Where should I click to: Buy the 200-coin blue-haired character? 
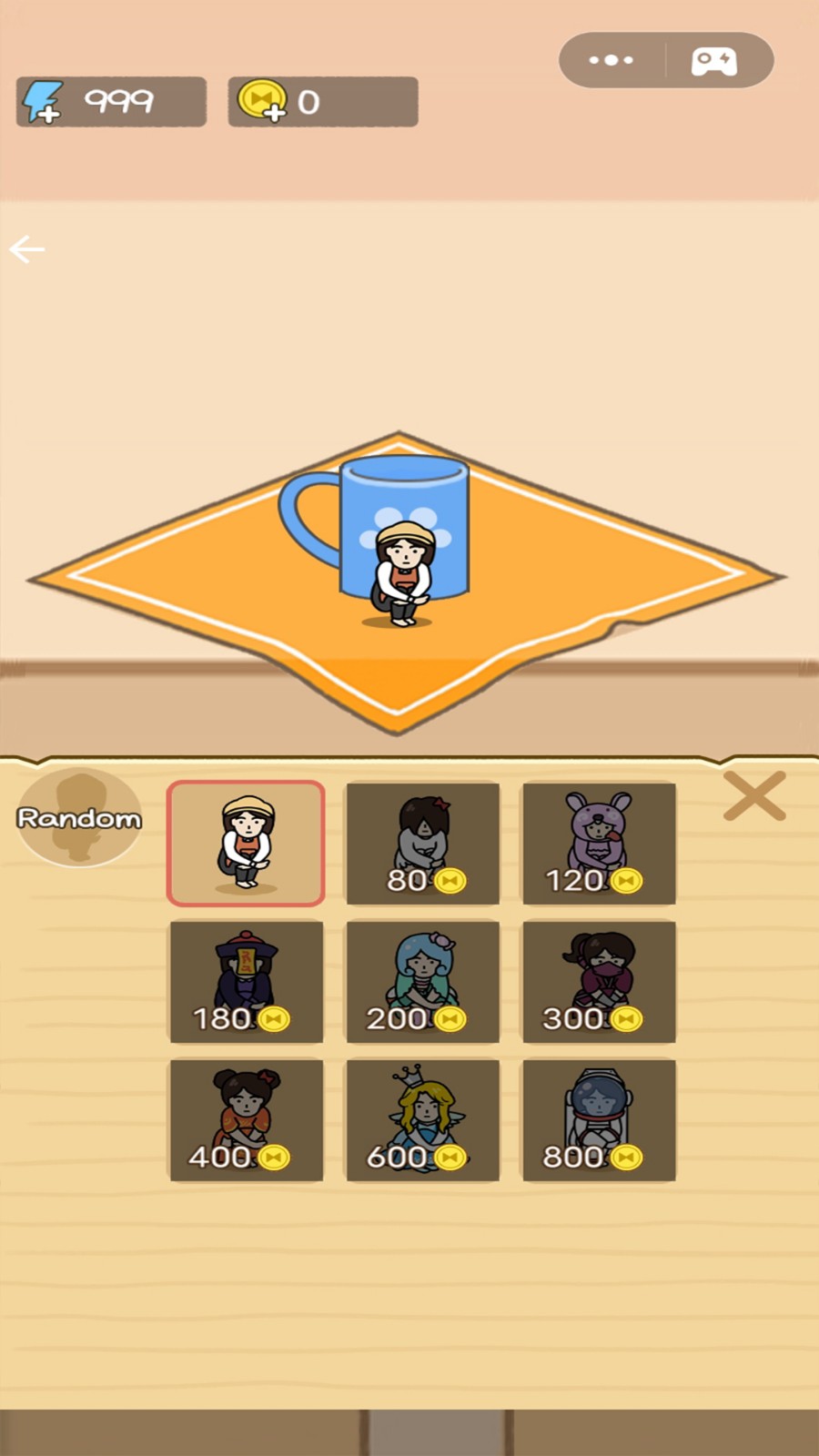point(422,981)
